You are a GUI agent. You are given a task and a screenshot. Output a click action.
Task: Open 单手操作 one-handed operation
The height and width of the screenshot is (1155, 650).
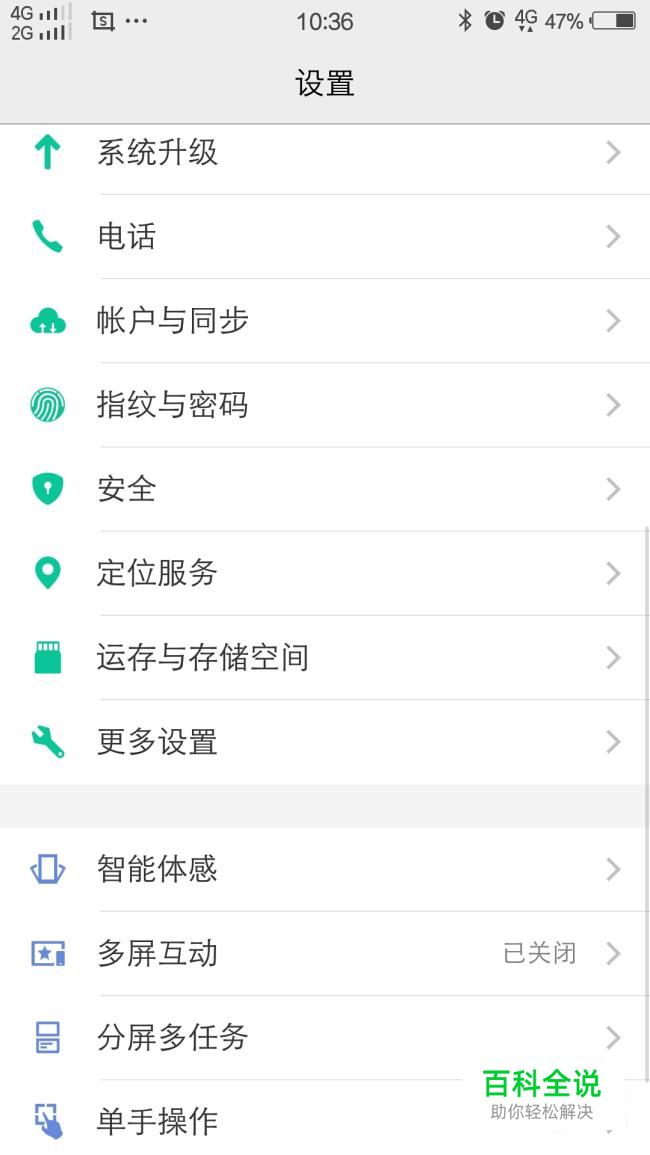(325, 1117)
